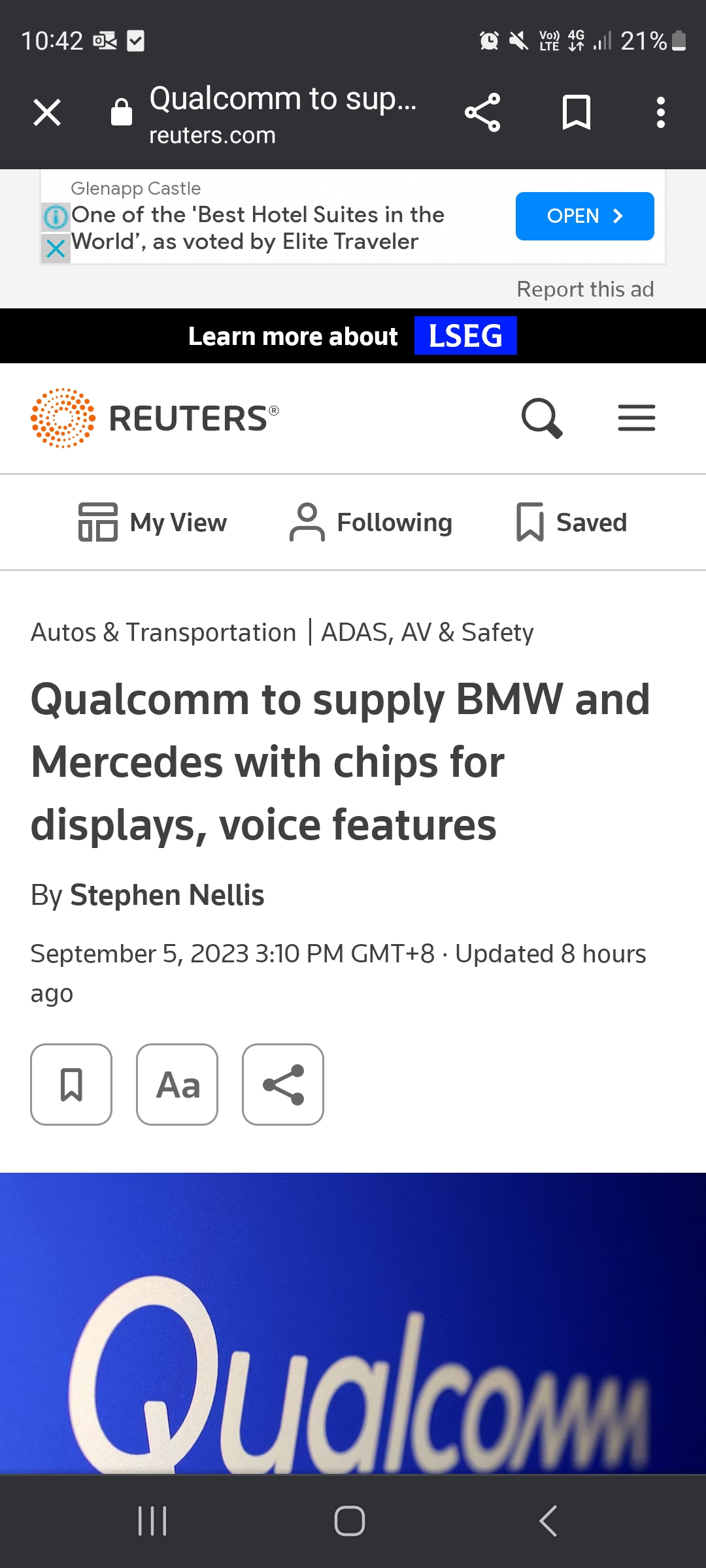Save this article with the bookmark button

click(71, 1085)
